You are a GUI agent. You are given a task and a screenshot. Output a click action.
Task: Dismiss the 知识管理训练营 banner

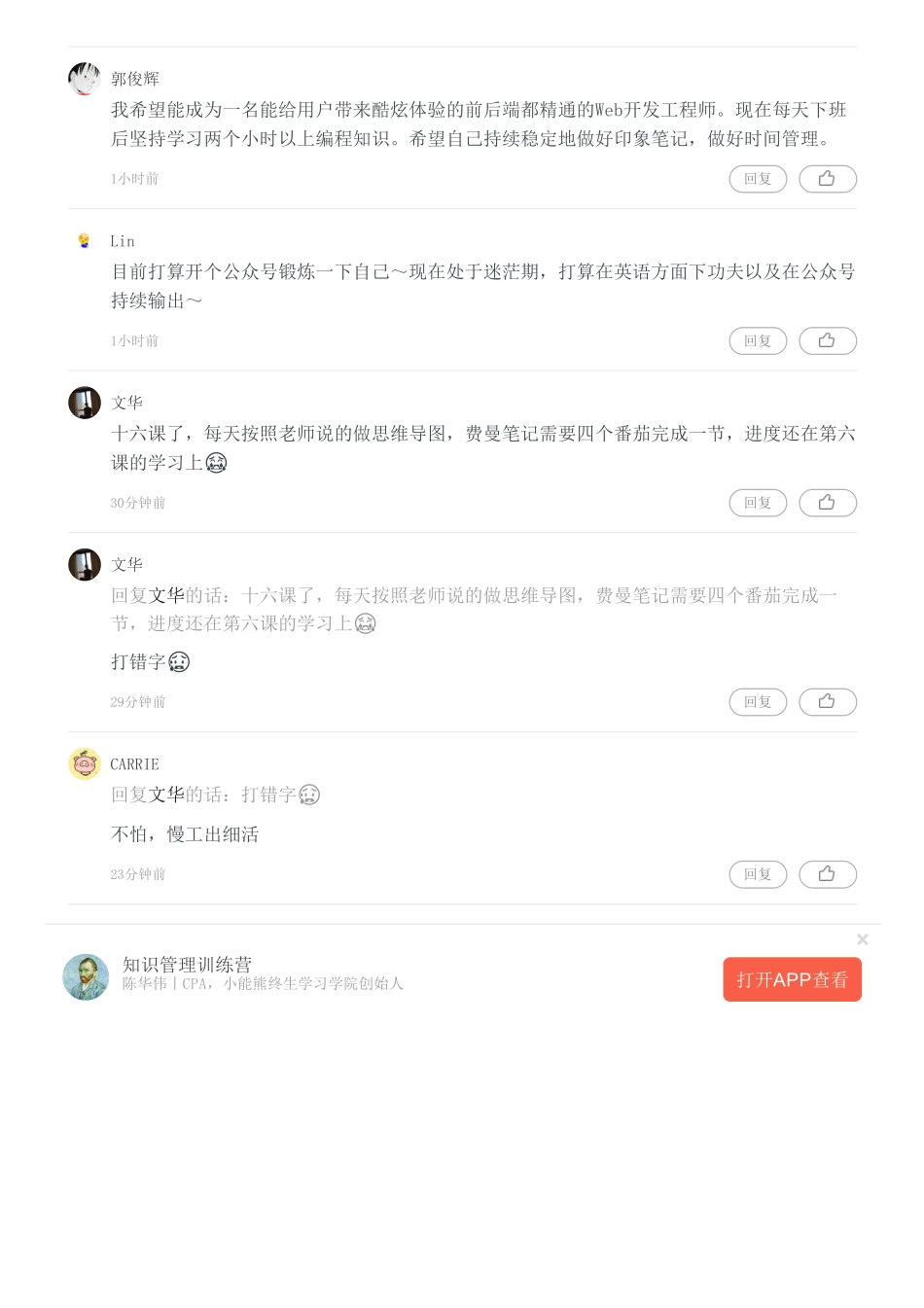[862, 939]
